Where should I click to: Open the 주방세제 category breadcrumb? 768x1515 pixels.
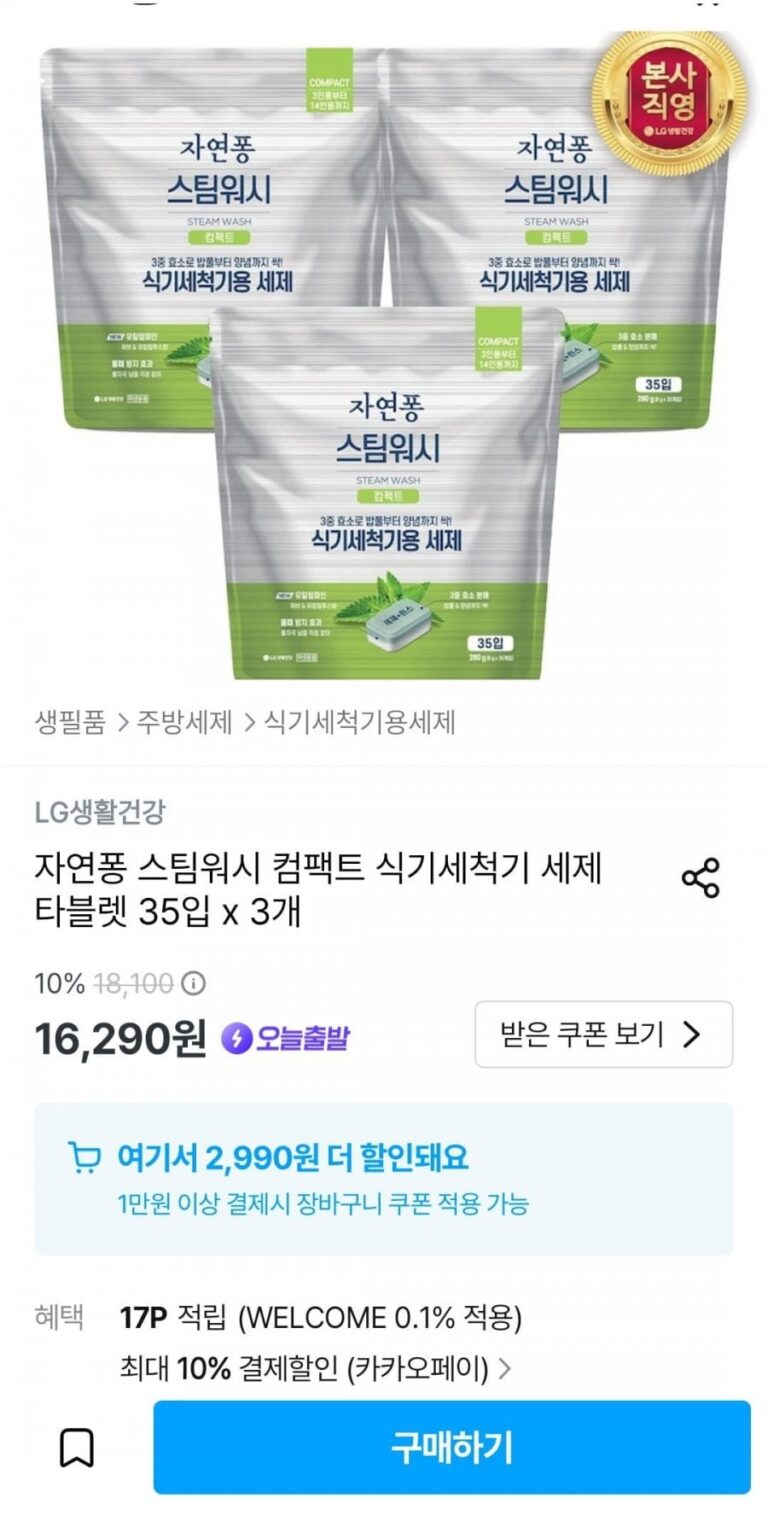point(185,721)
